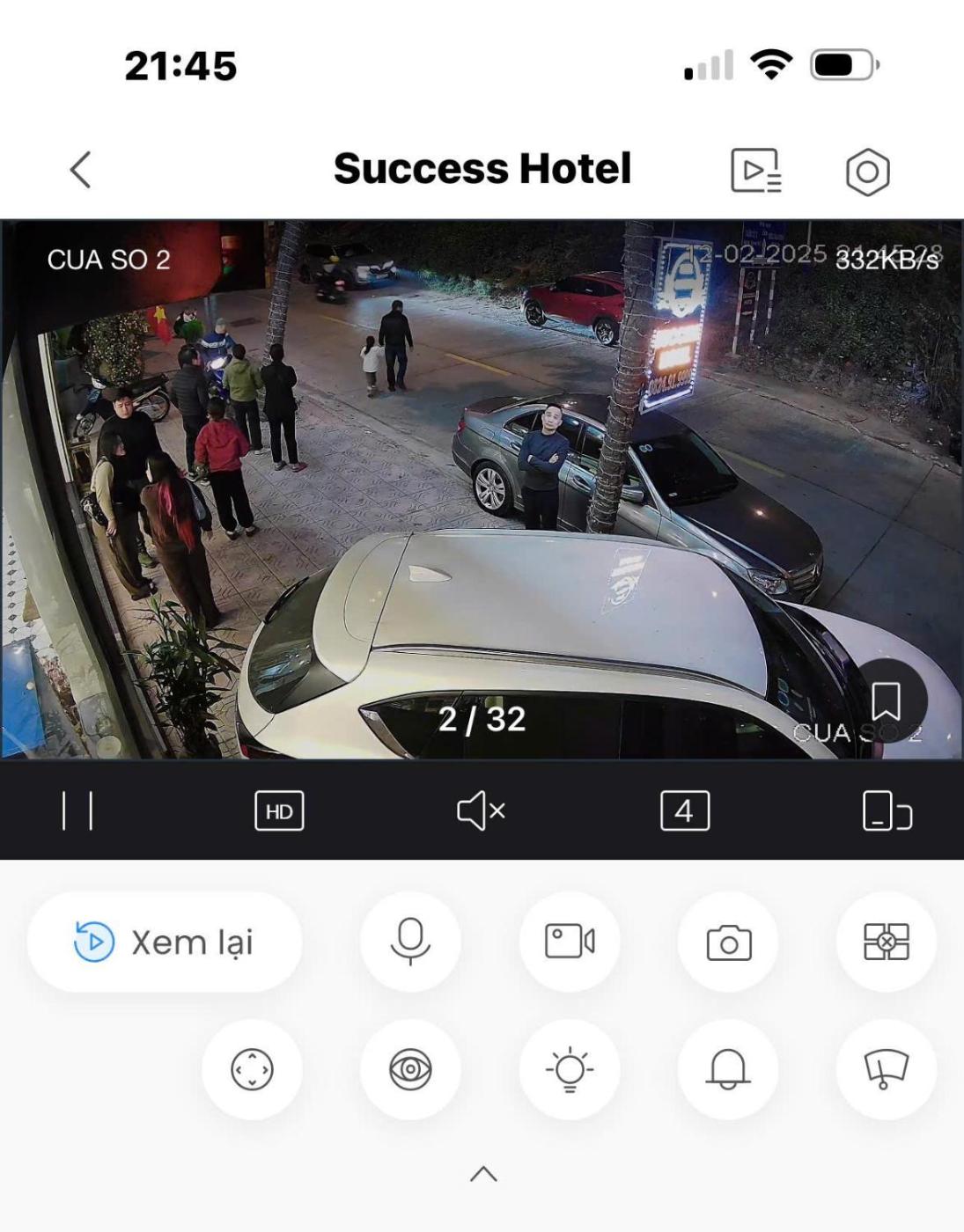Collapse the control panel chevron

pyautogui.click(x=483, y=1174)
